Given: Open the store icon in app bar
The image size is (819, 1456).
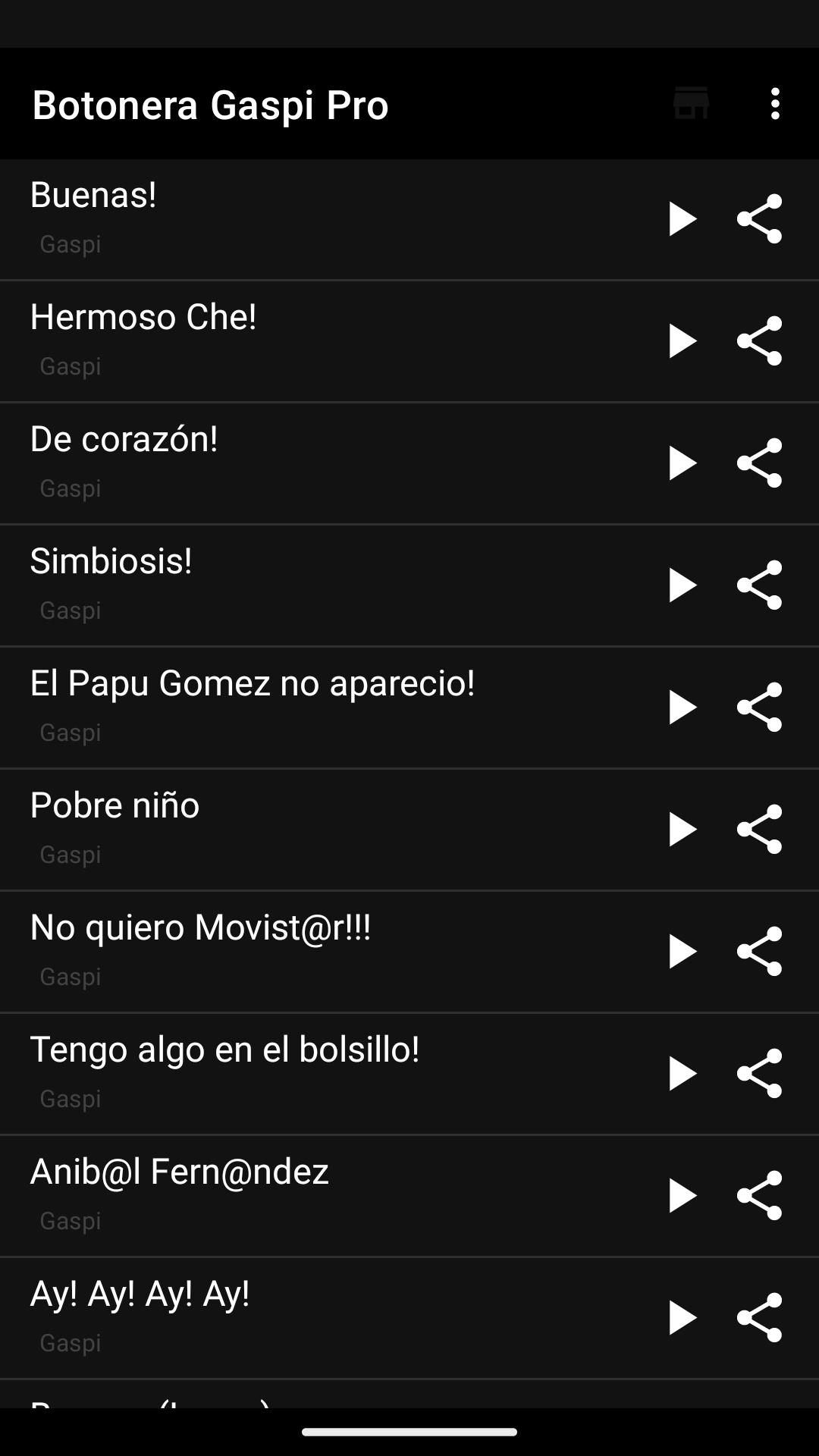Looking at the screenshot, I should point(691,104).
